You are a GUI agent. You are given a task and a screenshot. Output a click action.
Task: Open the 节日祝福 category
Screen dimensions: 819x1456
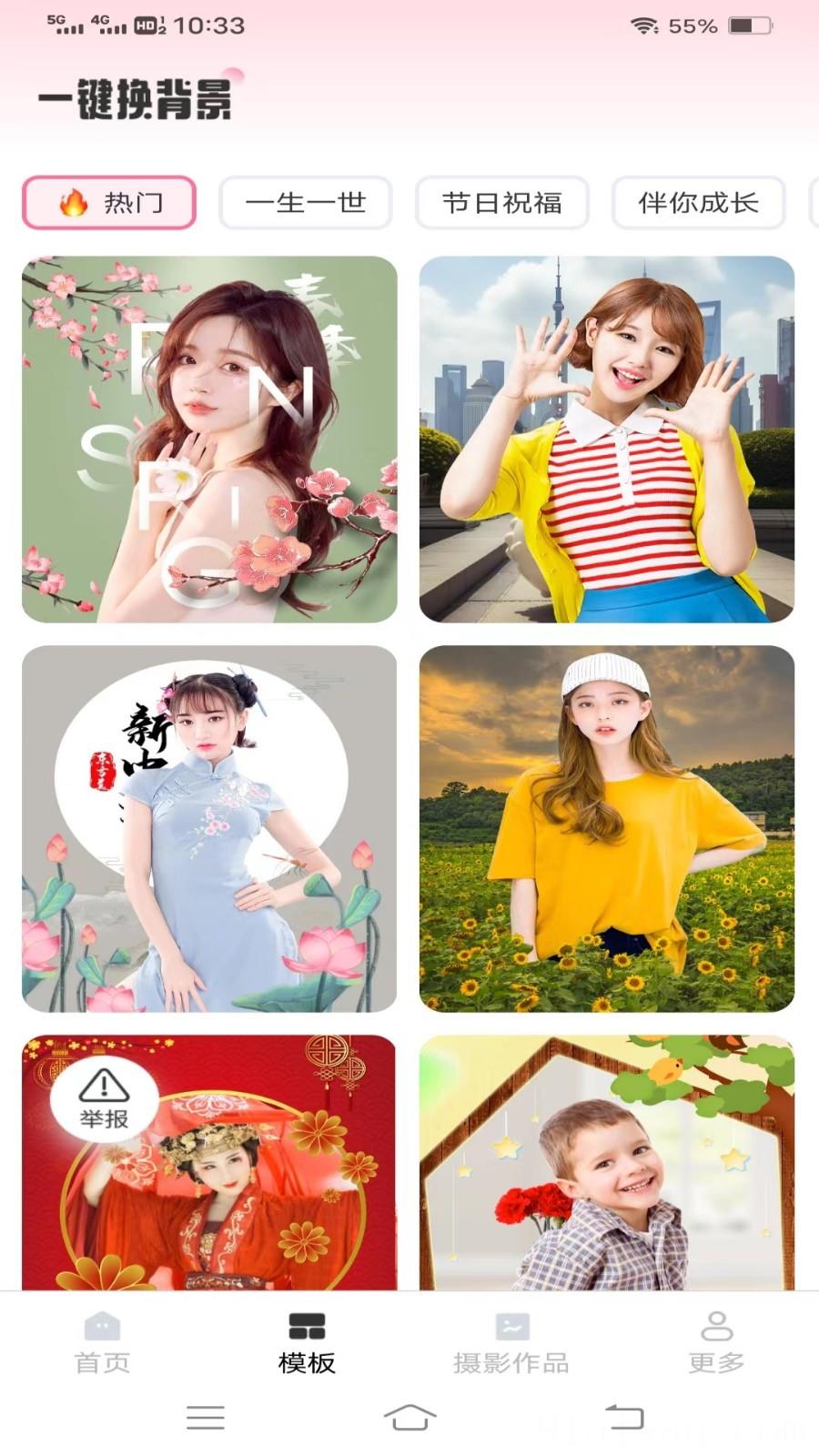[502, 202]
